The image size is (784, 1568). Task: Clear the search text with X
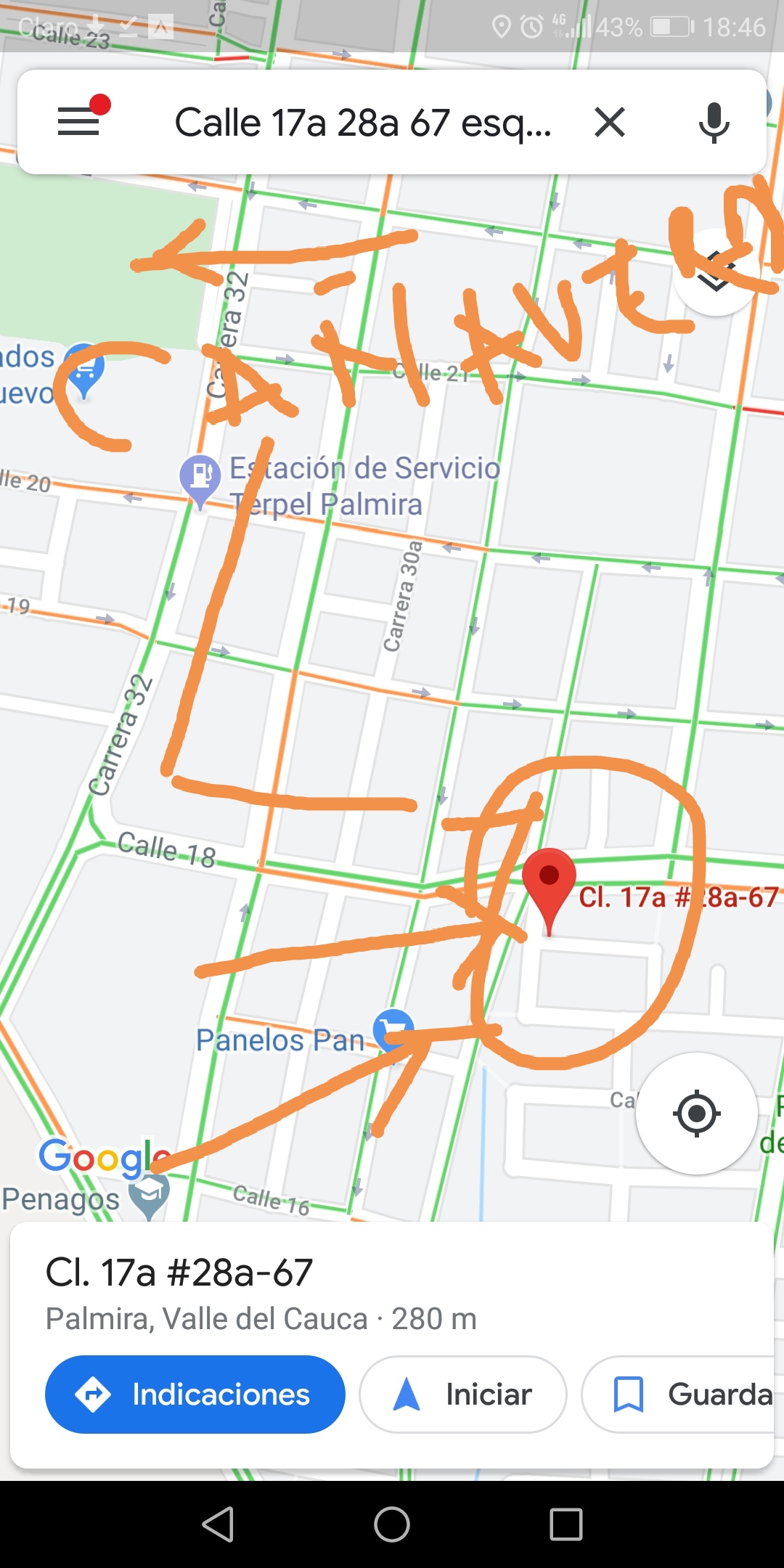click(x=610, y=122)
